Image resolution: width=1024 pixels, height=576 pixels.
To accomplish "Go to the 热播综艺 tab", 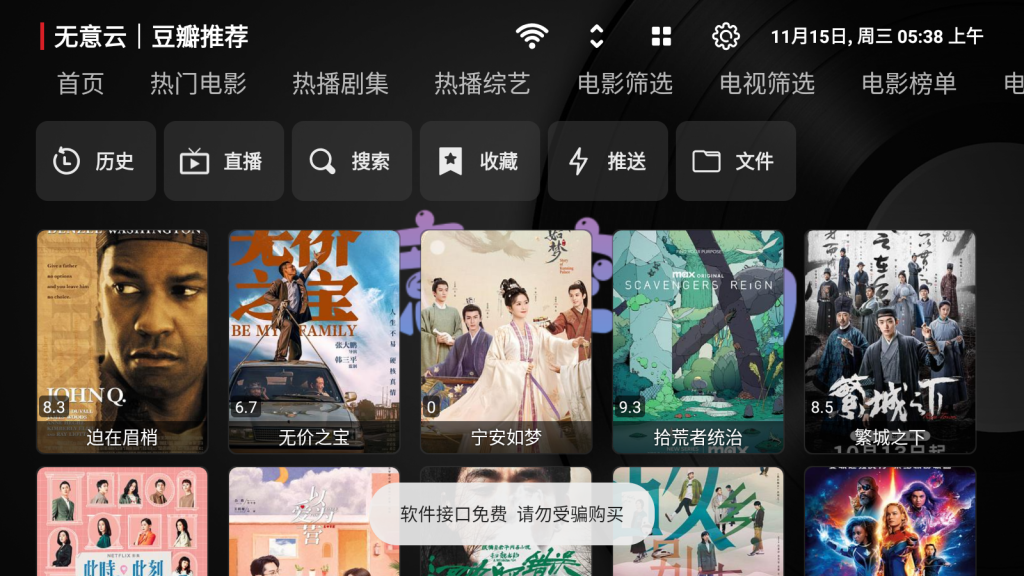I will (482, 84).
